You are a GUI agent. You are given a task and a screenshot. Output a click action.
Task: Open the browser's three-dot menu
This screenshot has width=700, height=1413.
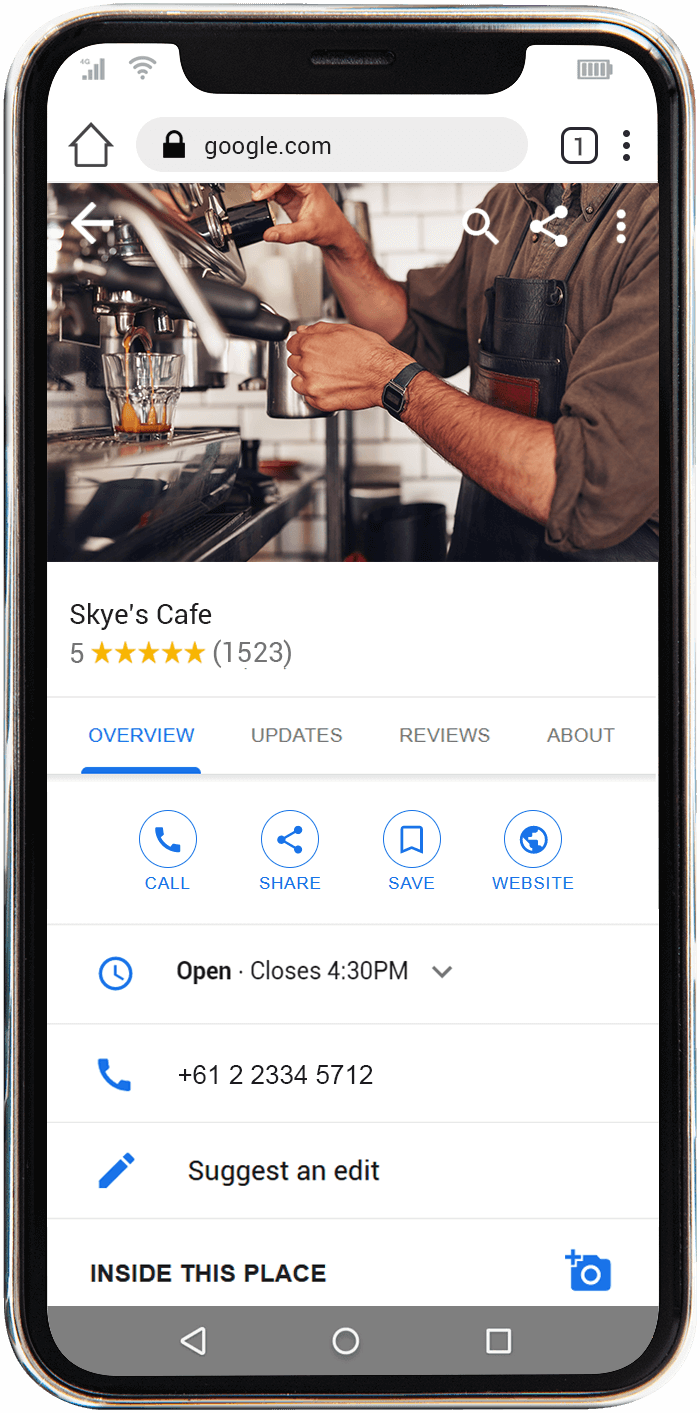pyautogui.click(x=626, y=146)
